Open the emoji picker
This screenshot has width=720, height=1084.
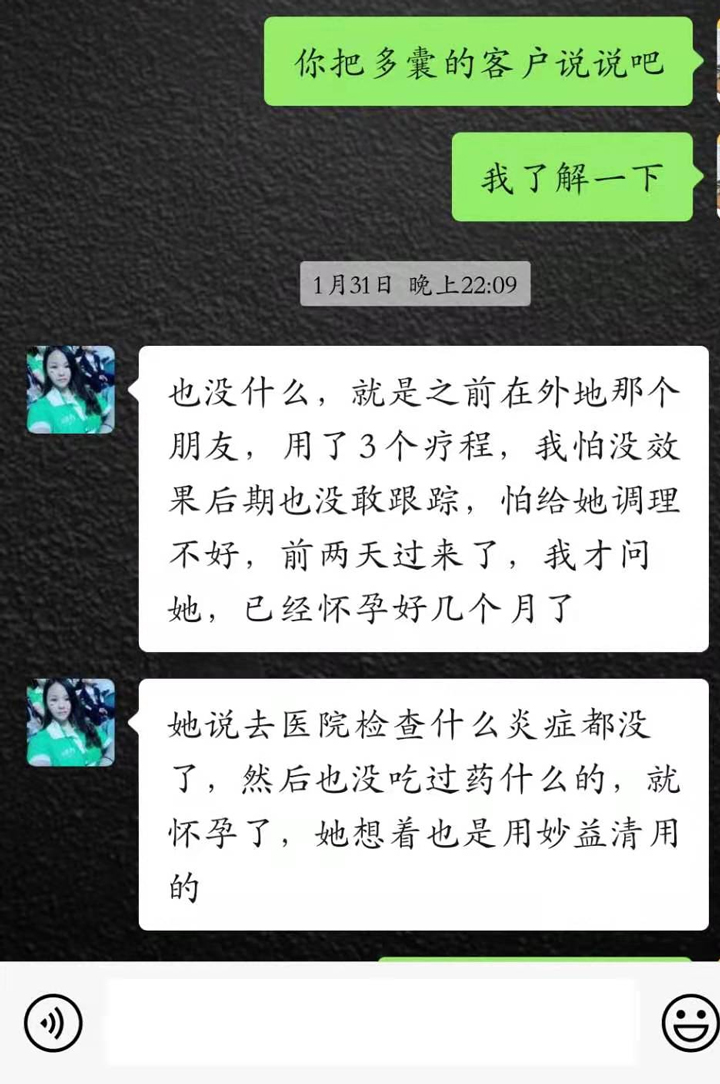(x=689, y=1023)
